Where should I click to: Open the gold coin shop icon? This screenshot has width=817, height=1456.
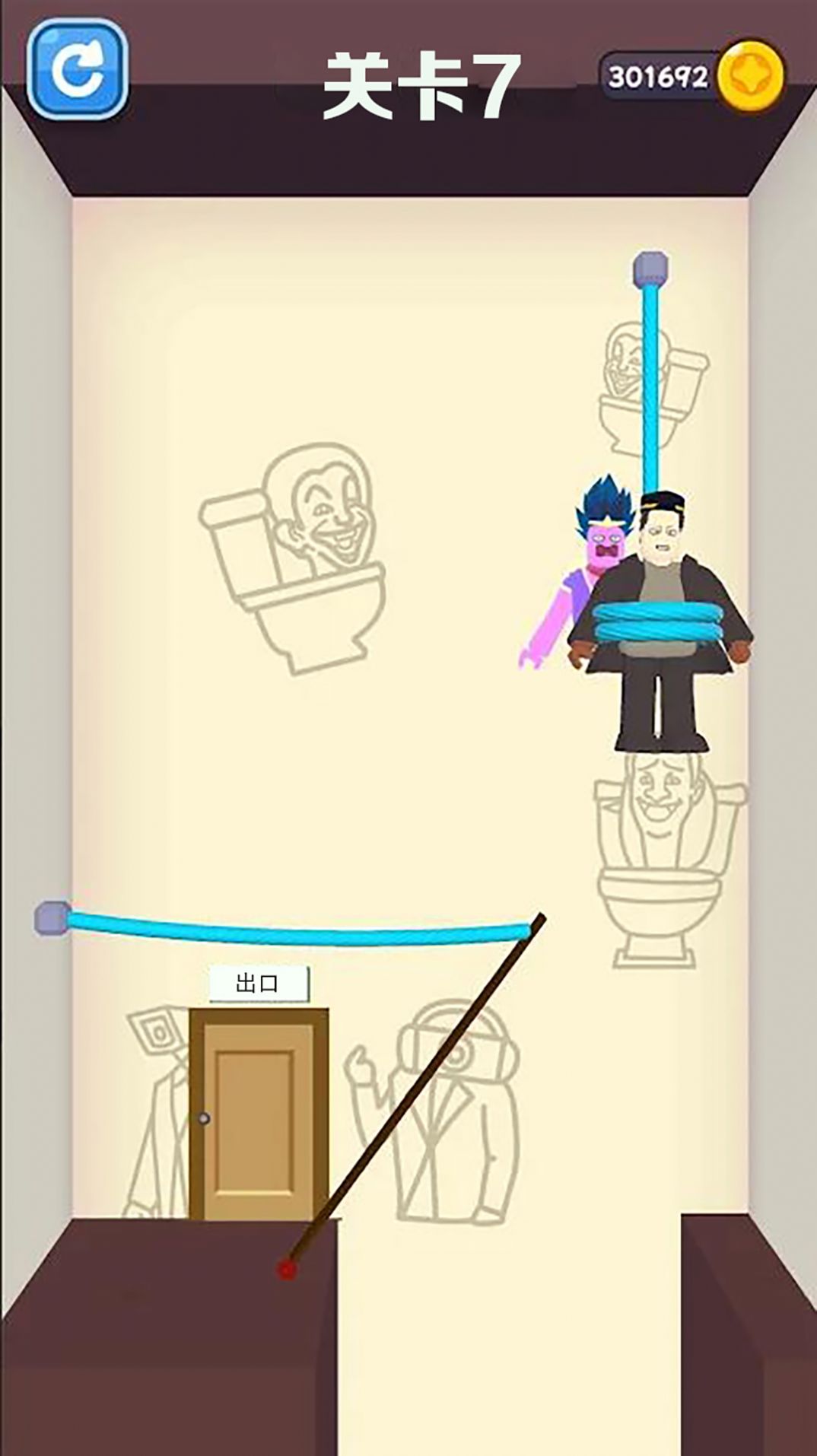coord(750,76)
